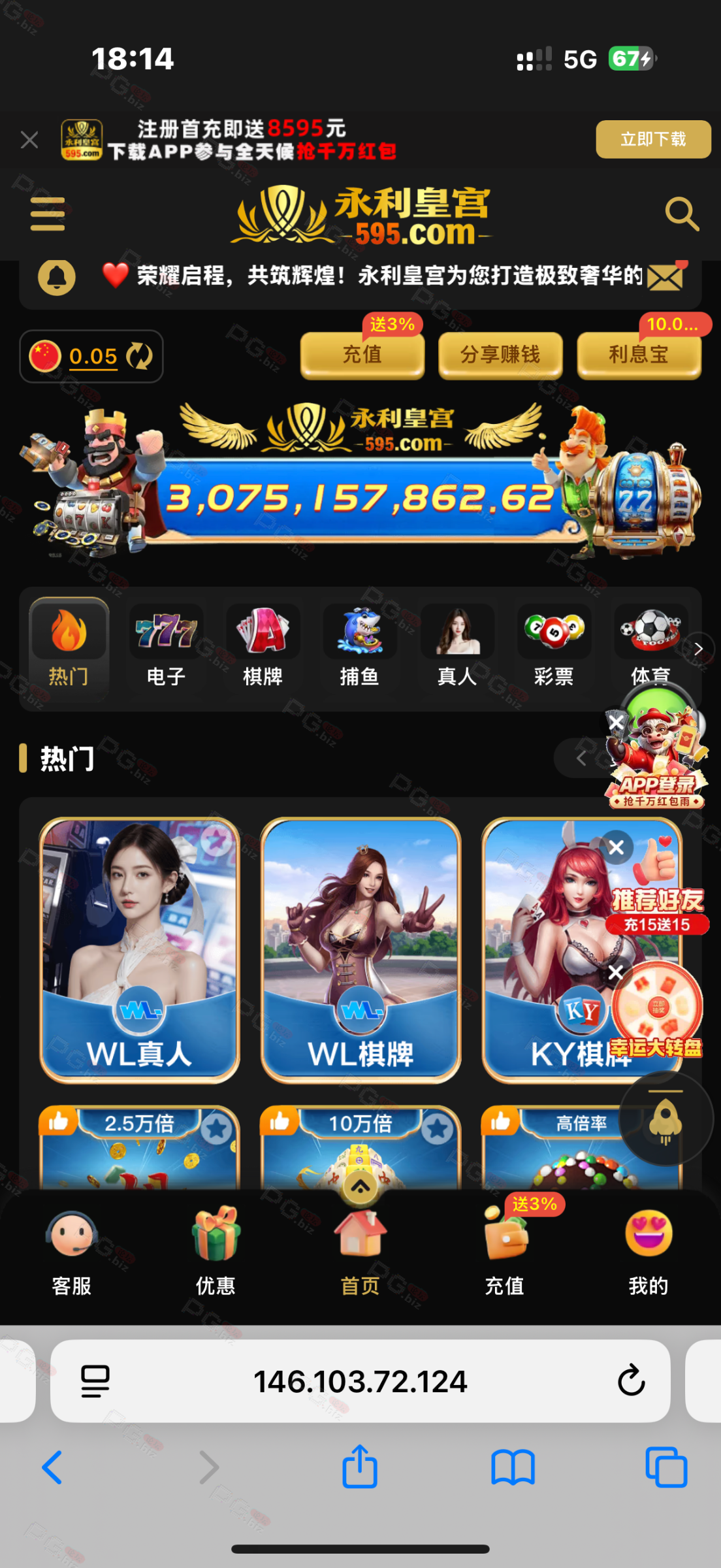Dismiss the app download banner
The width and height of the screenshot is (721, 1568).
pos(29,140)
